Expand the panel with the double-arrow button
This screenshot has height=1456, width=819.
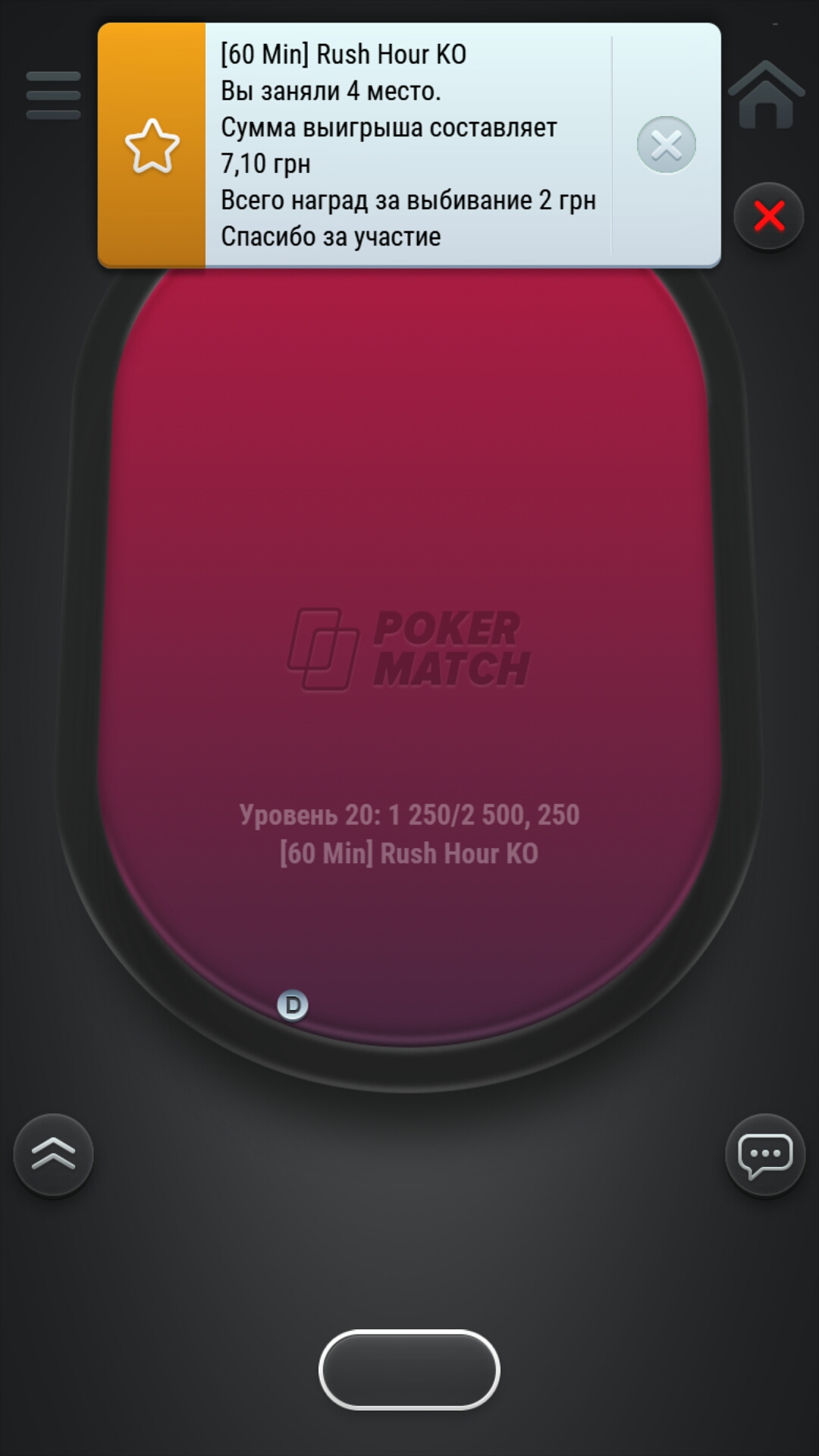[53, 1155]
